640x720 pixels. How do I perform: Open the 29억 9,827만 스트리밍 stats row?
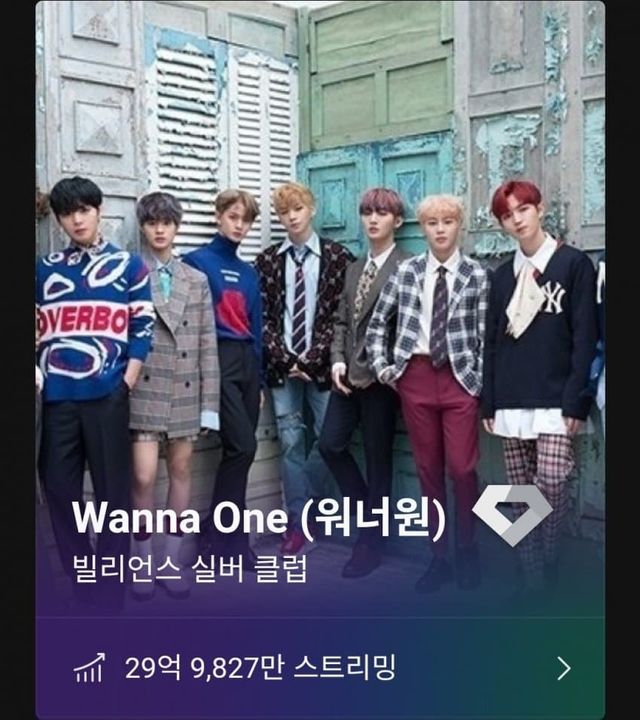click(x=320, y=668)
